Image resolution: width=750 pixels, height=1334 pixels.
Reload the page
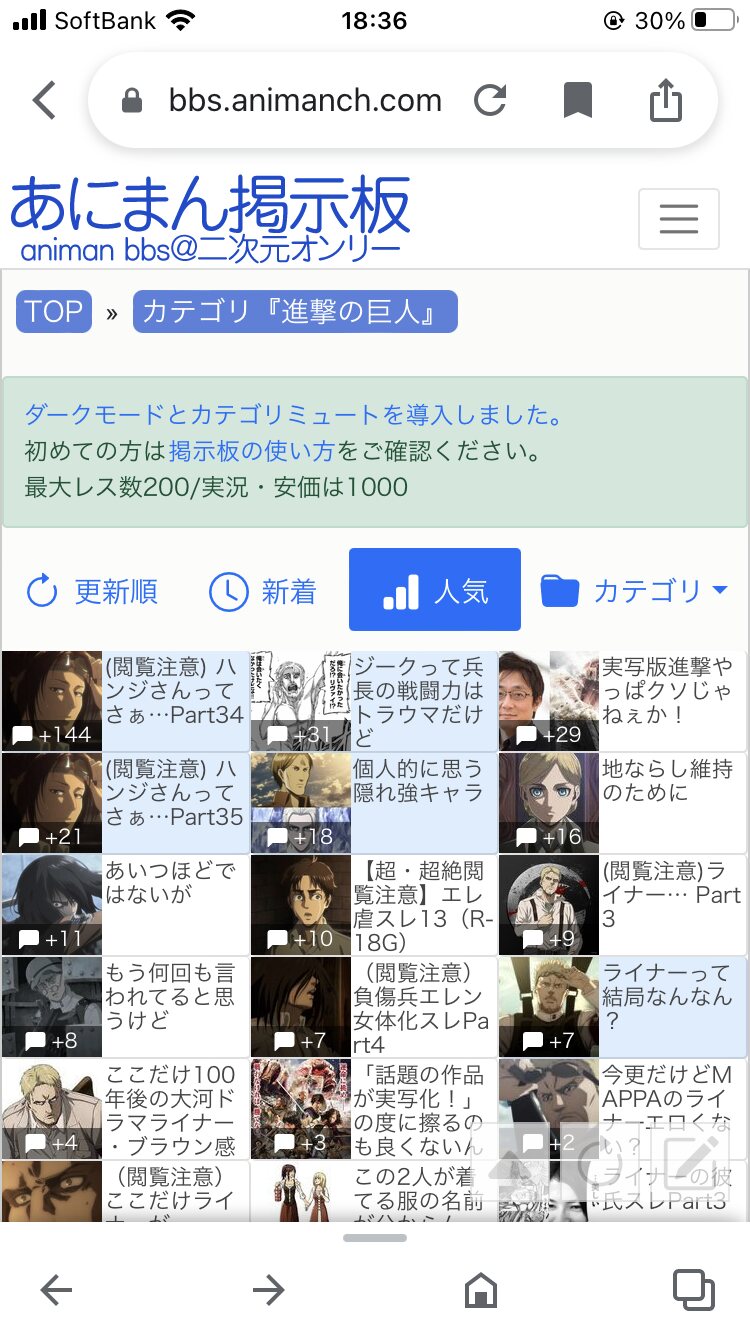pos(489,101)
